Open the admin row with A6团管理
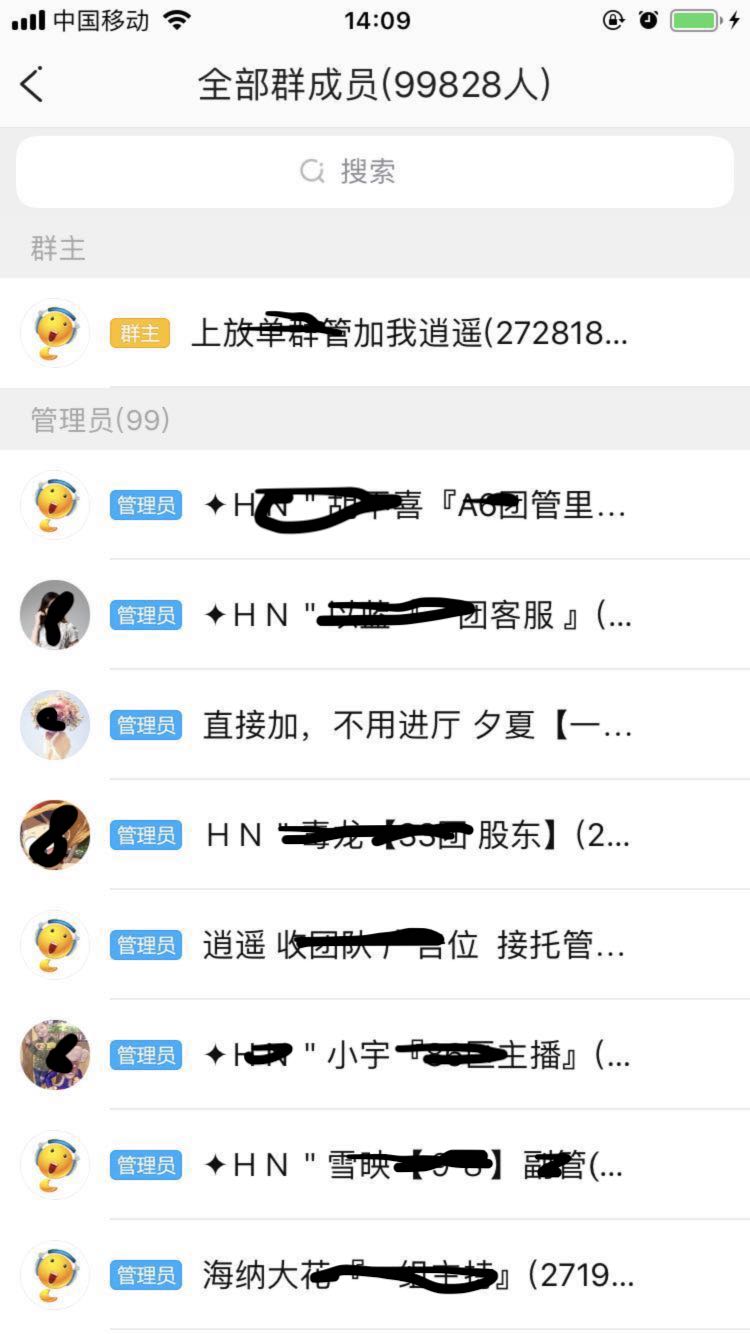Screen dimensions: 750x1334 click(x=413, y=506)
